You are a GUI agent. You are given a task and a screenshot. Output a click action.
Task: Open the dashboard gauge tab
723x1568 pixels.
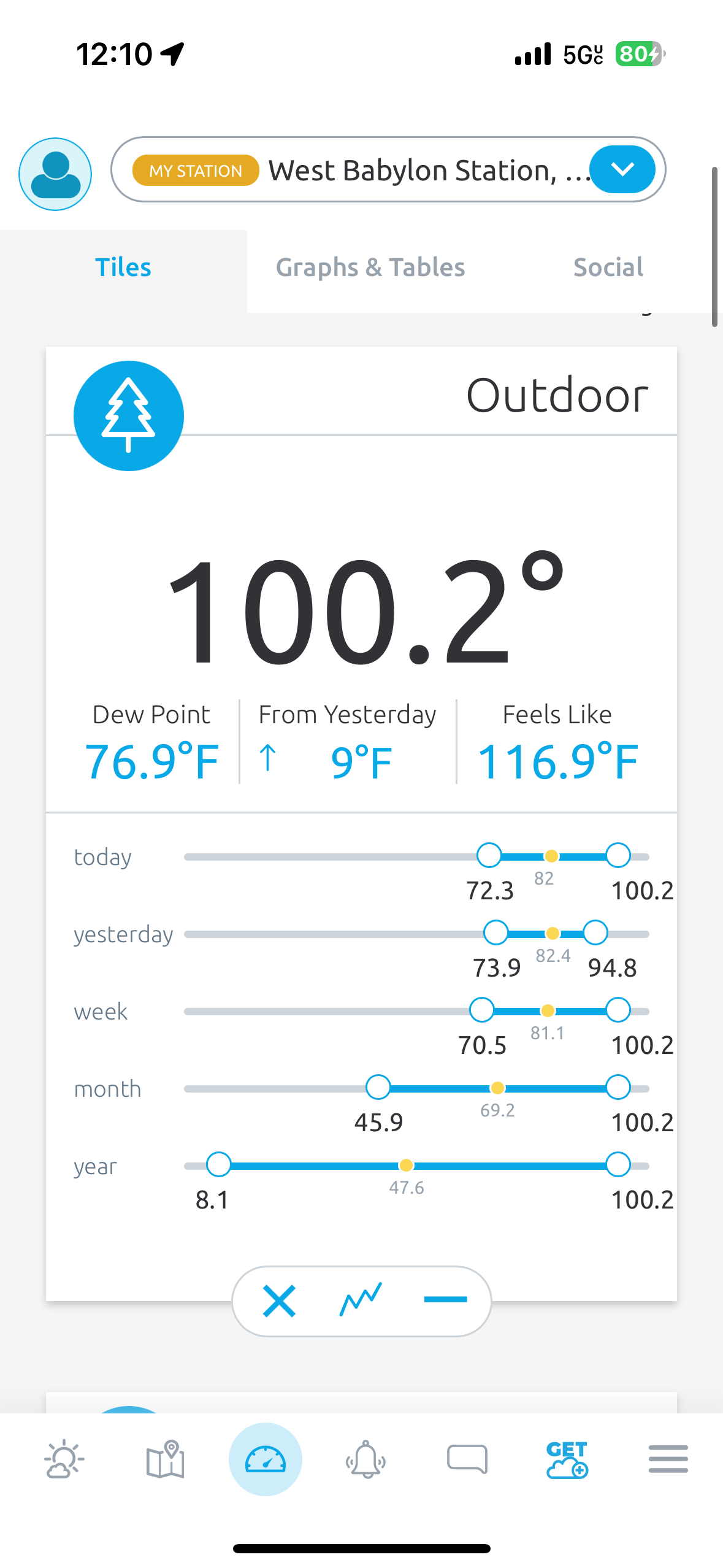pos(266,1459)
